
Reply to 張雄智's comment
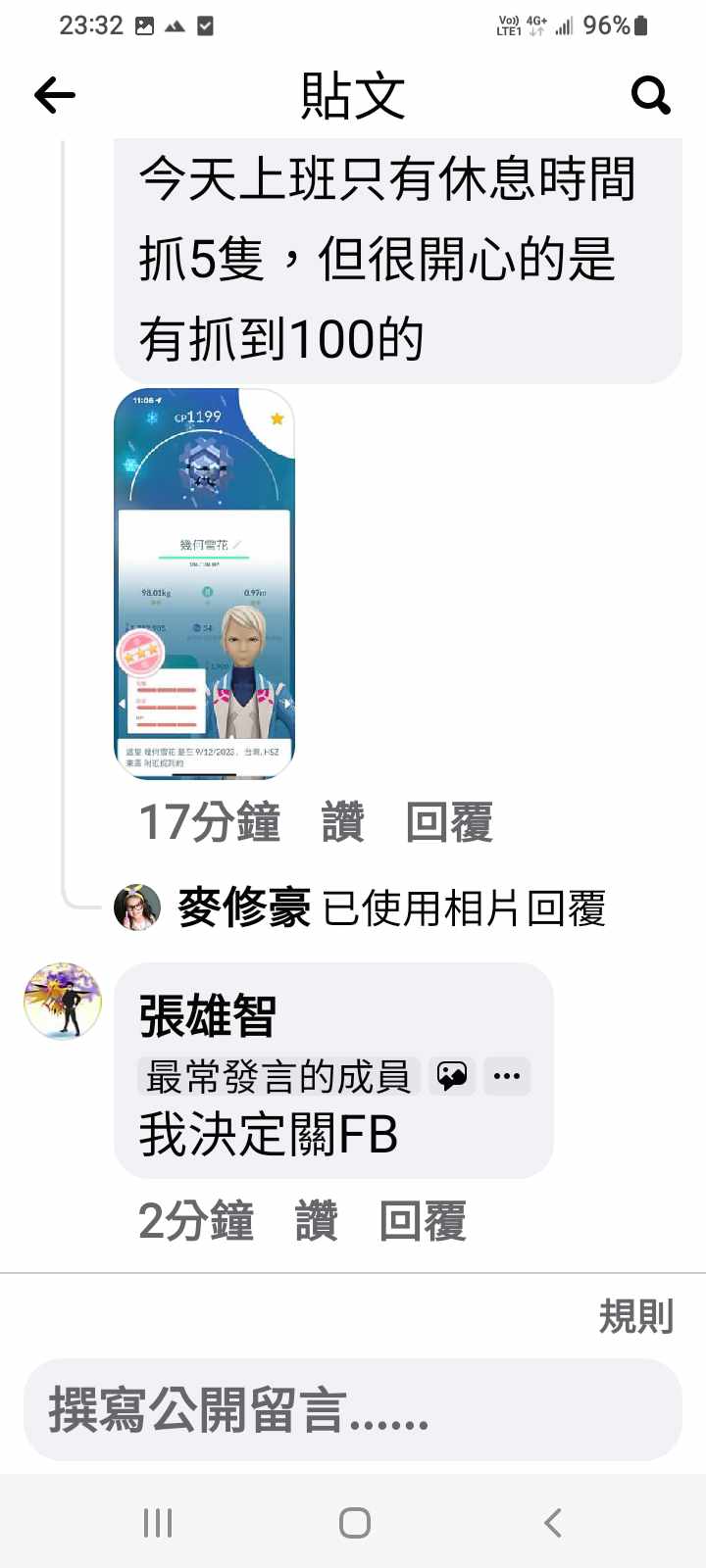[423, 1221]
